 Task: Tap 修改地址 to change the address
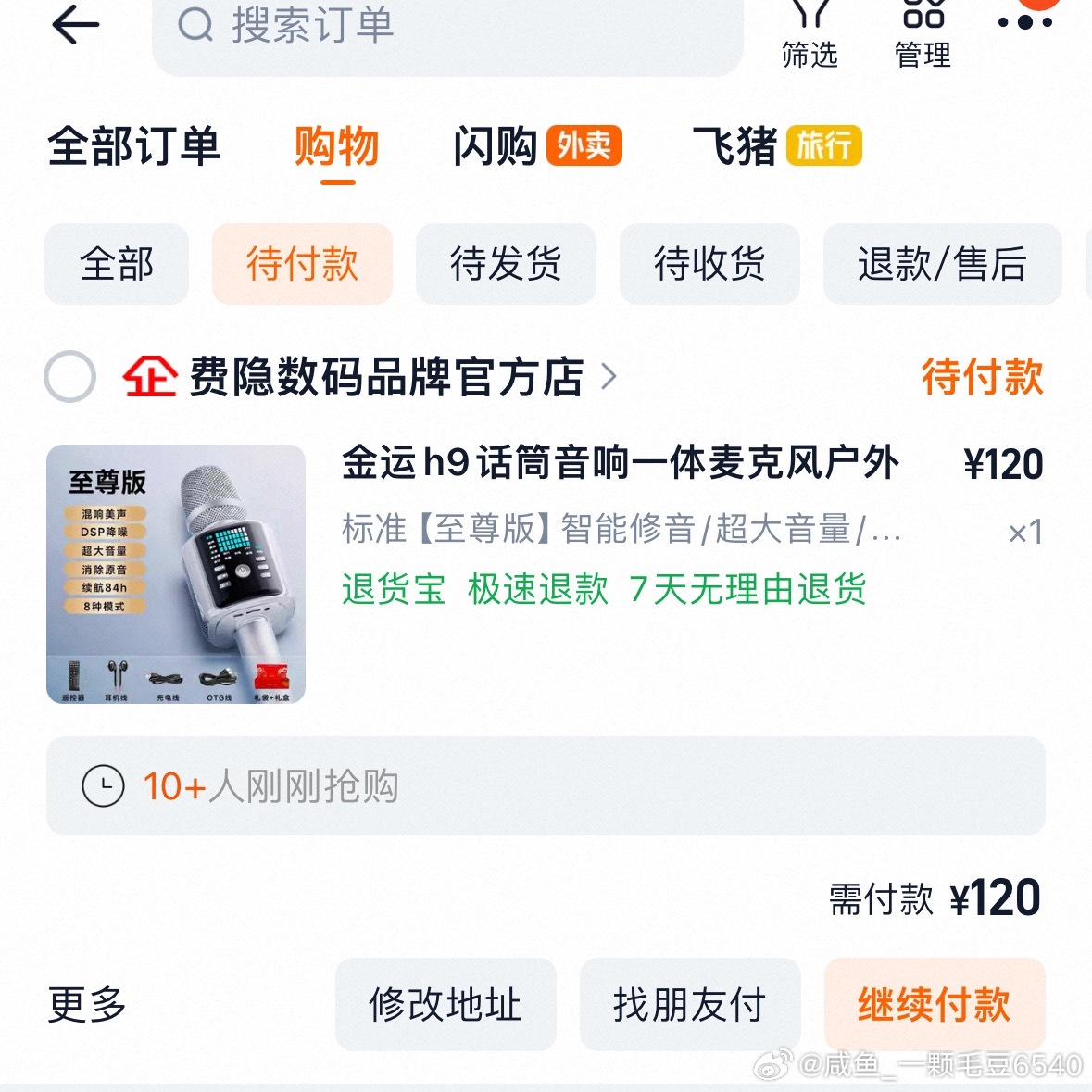(x=446, y=1005)
